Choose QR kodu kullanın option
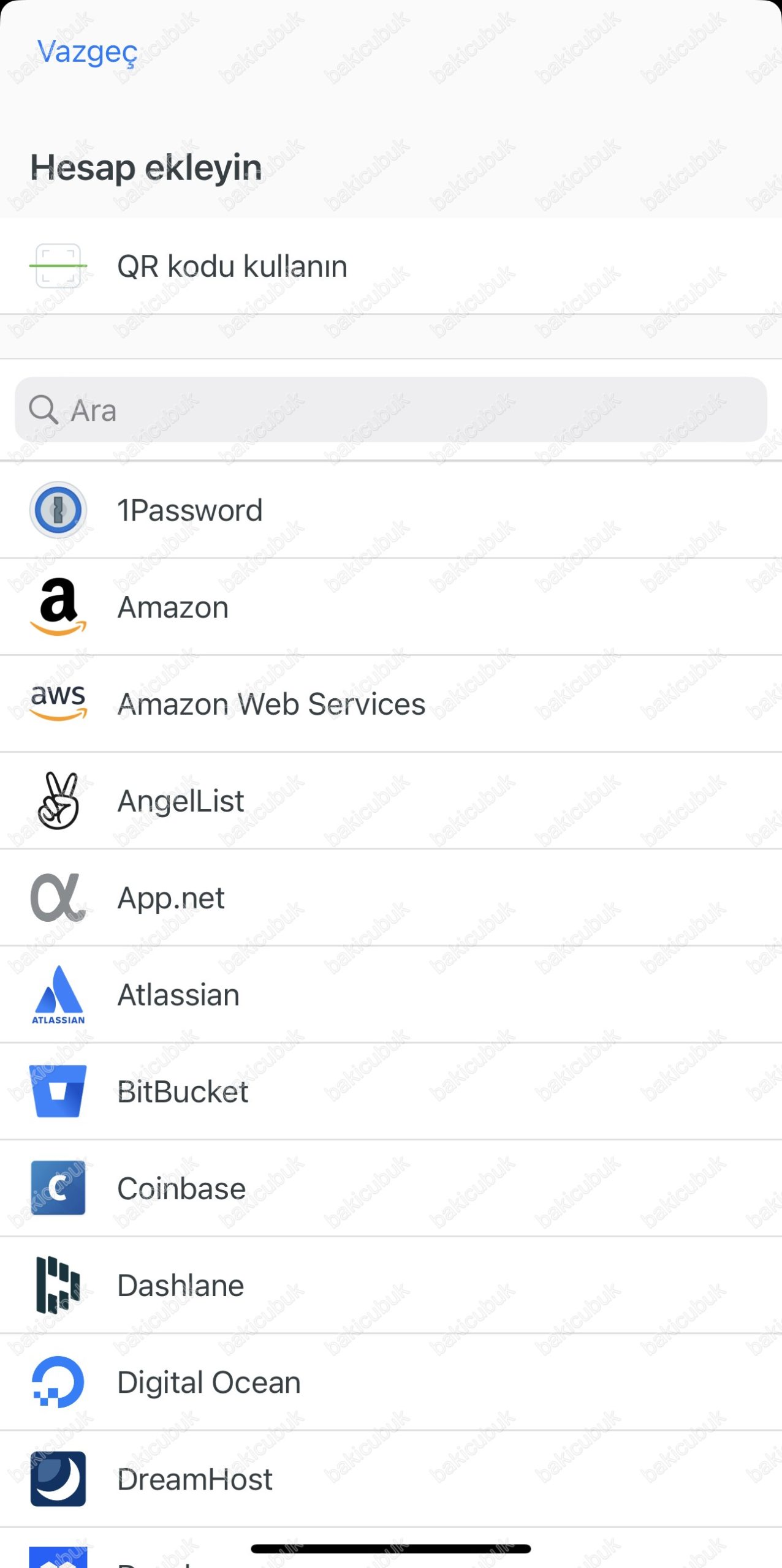The width and height of the screenshot is (782, 1568). coord(391,266)
